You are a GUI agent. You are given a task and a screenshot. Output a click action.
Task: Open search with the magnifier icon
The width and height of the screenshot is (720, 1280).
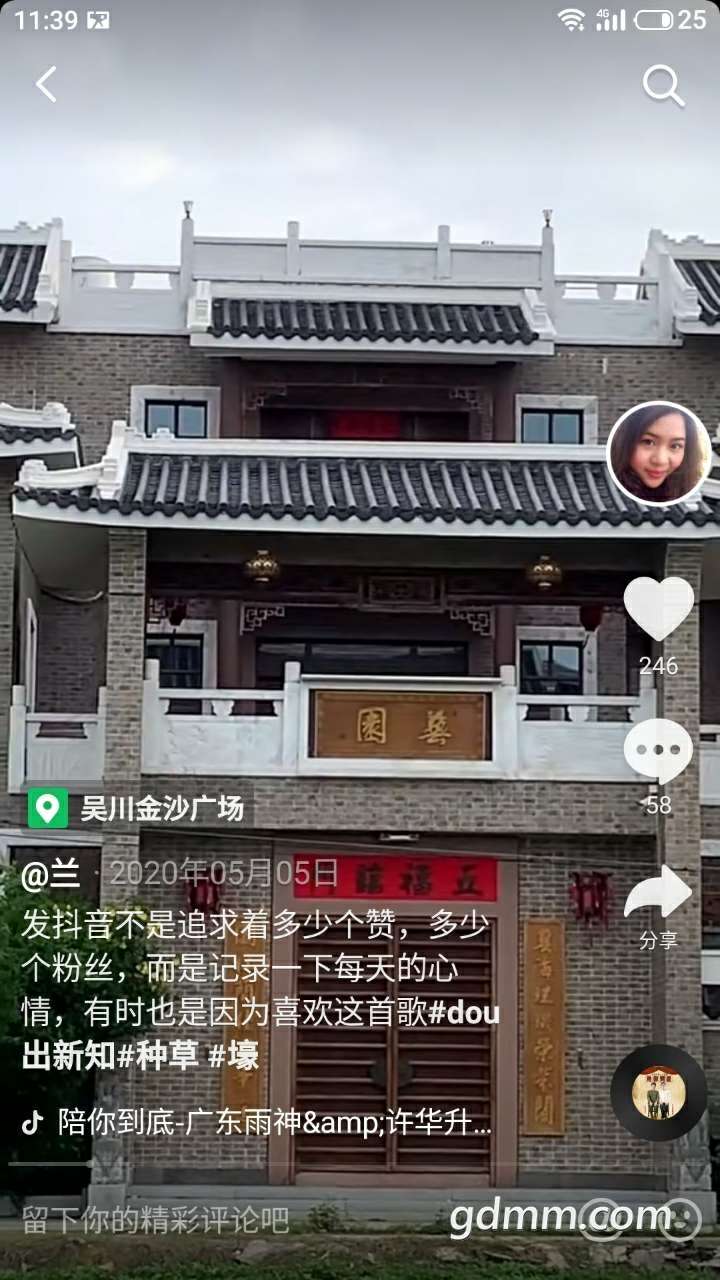tap(662, 86)
